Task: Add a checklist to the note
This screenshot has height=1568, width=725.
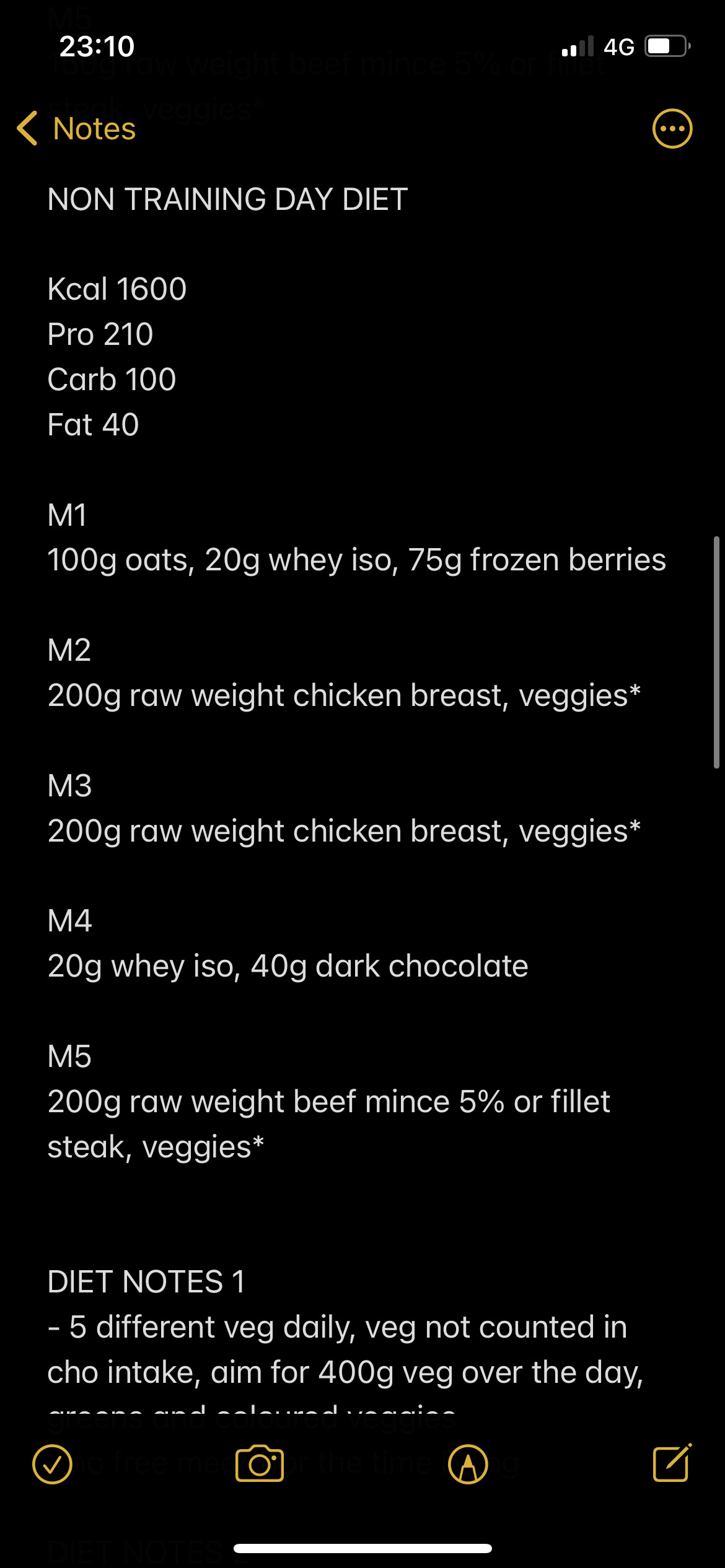Action: click(x=52, y=1464)
